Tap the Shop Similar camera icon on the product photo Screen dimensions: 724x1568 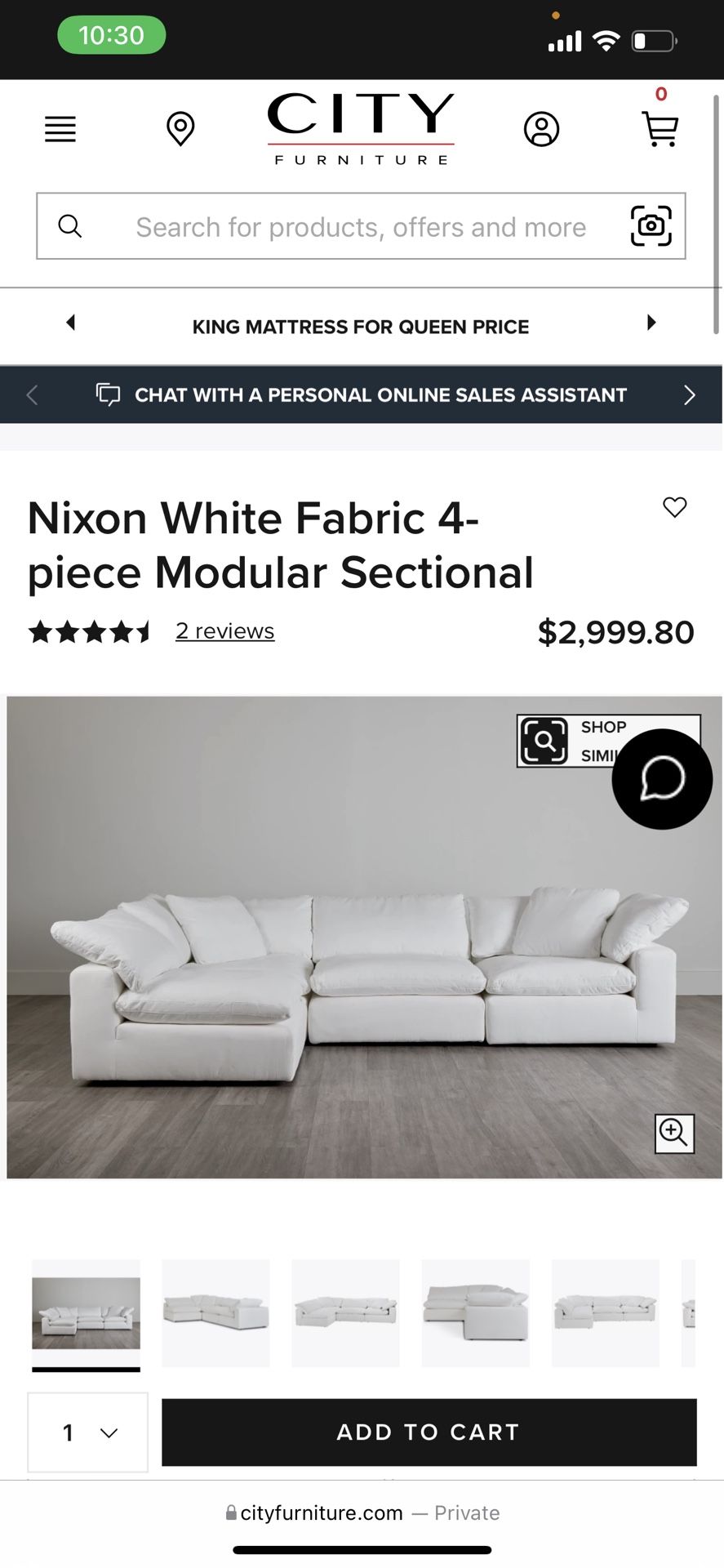tap(544, 741)
